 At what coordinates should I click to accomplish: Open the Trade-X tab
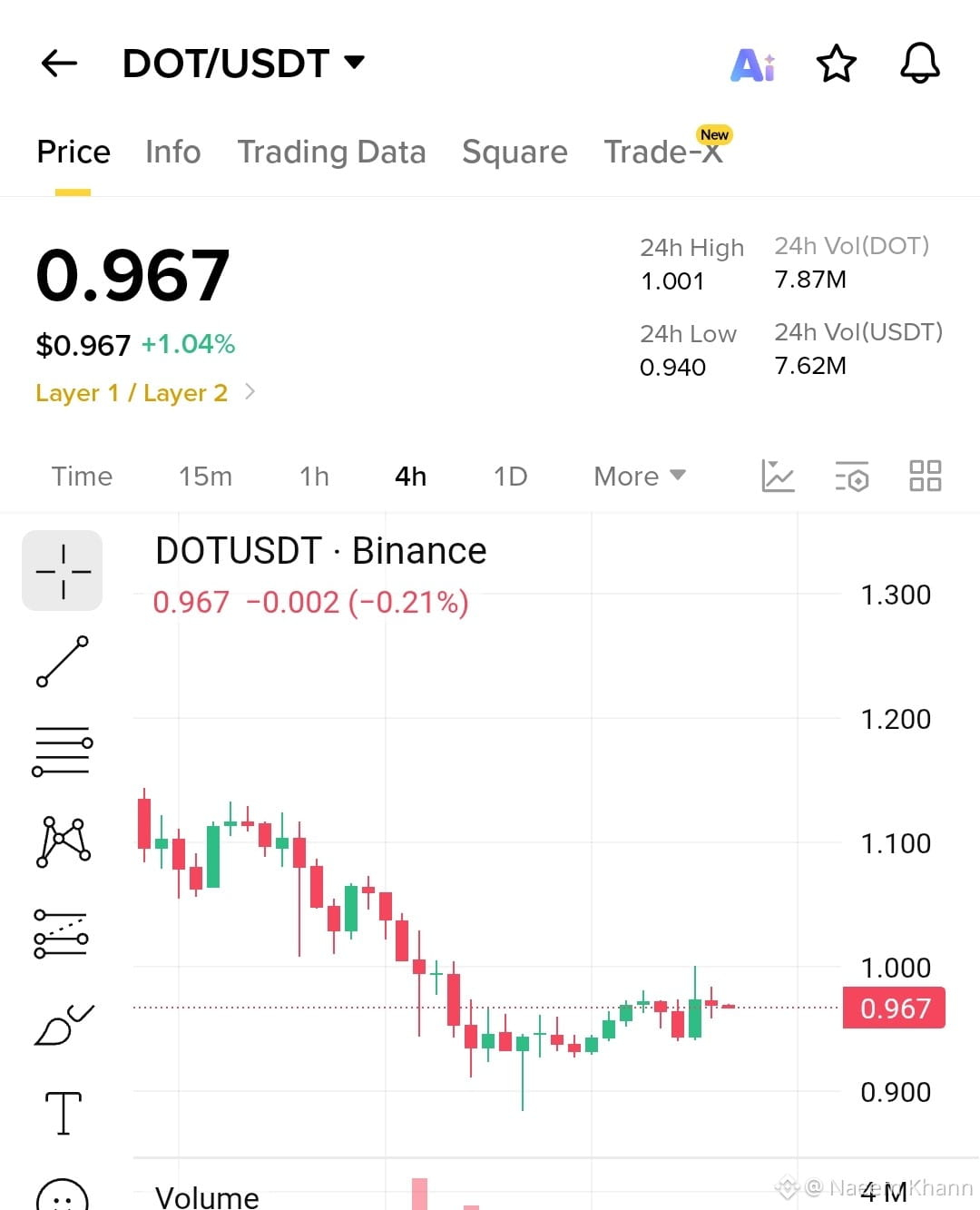664,151
